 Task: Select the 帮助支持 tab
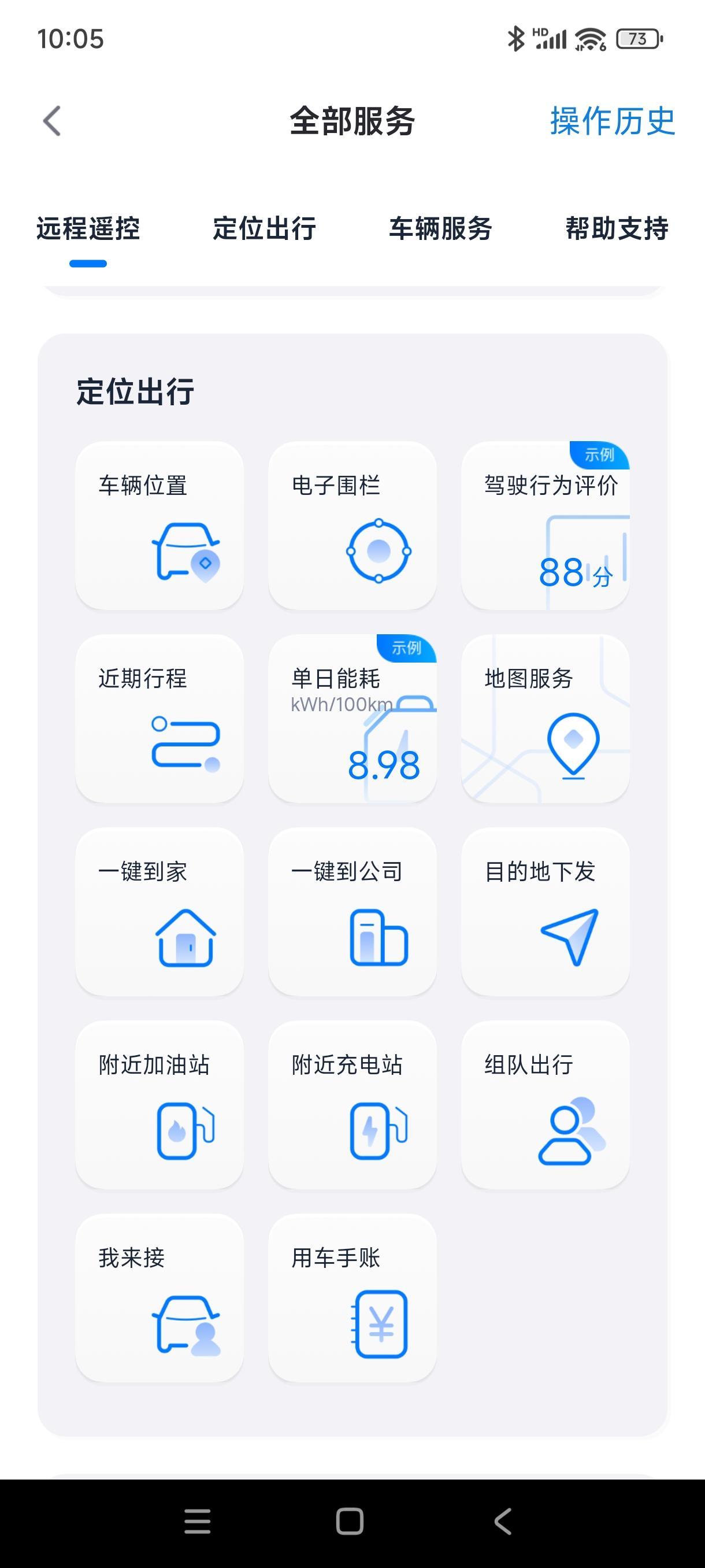coord(617,229)
